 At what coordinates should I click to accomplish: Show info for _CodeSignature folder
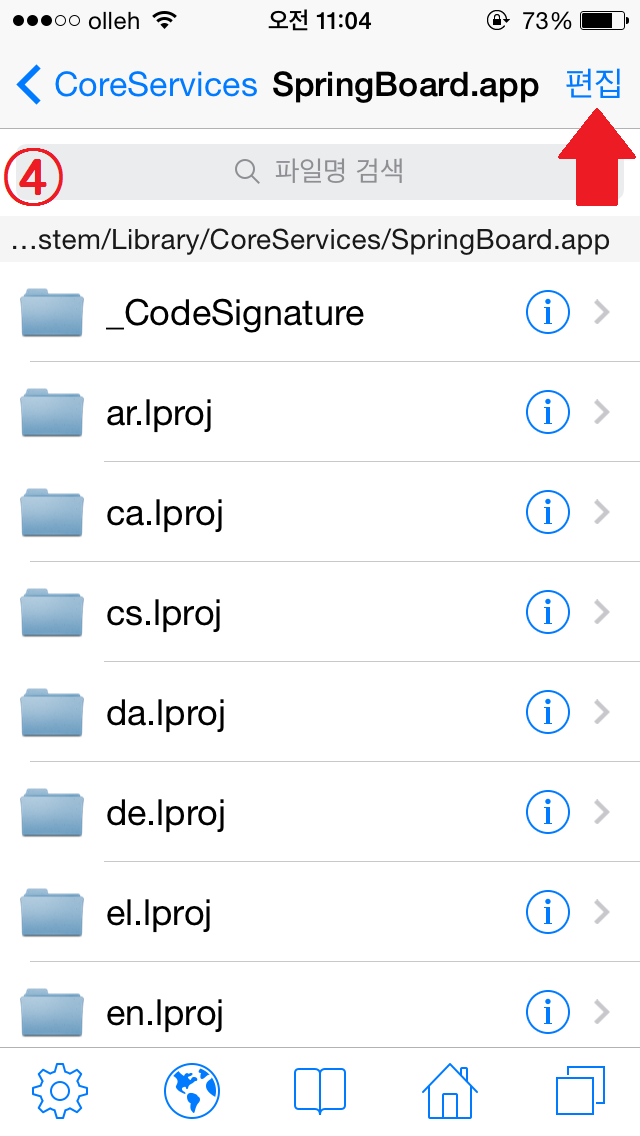pyautogui.click(x=547, y=312)
